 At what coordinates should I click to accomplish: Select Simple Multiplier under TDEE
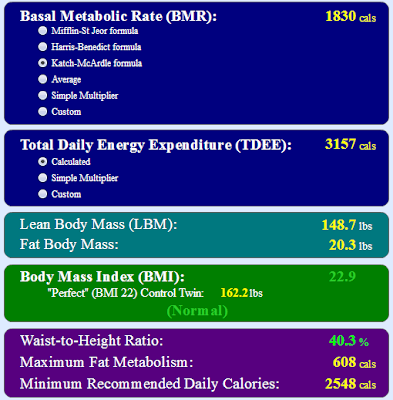click(x=42, y=178)
